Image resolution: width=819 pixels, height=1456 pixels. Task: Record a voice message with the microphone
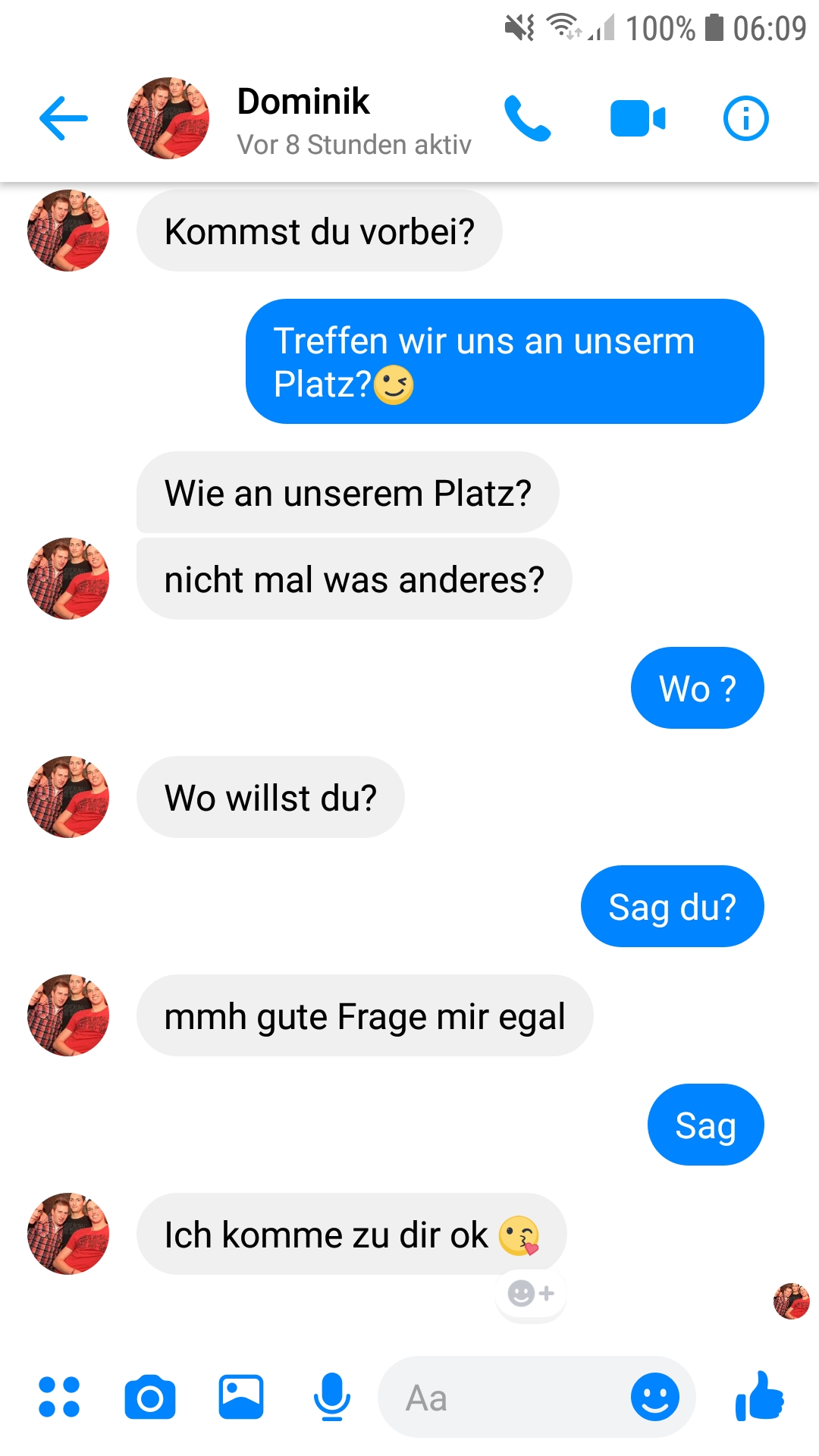[x=331, y=1397]
